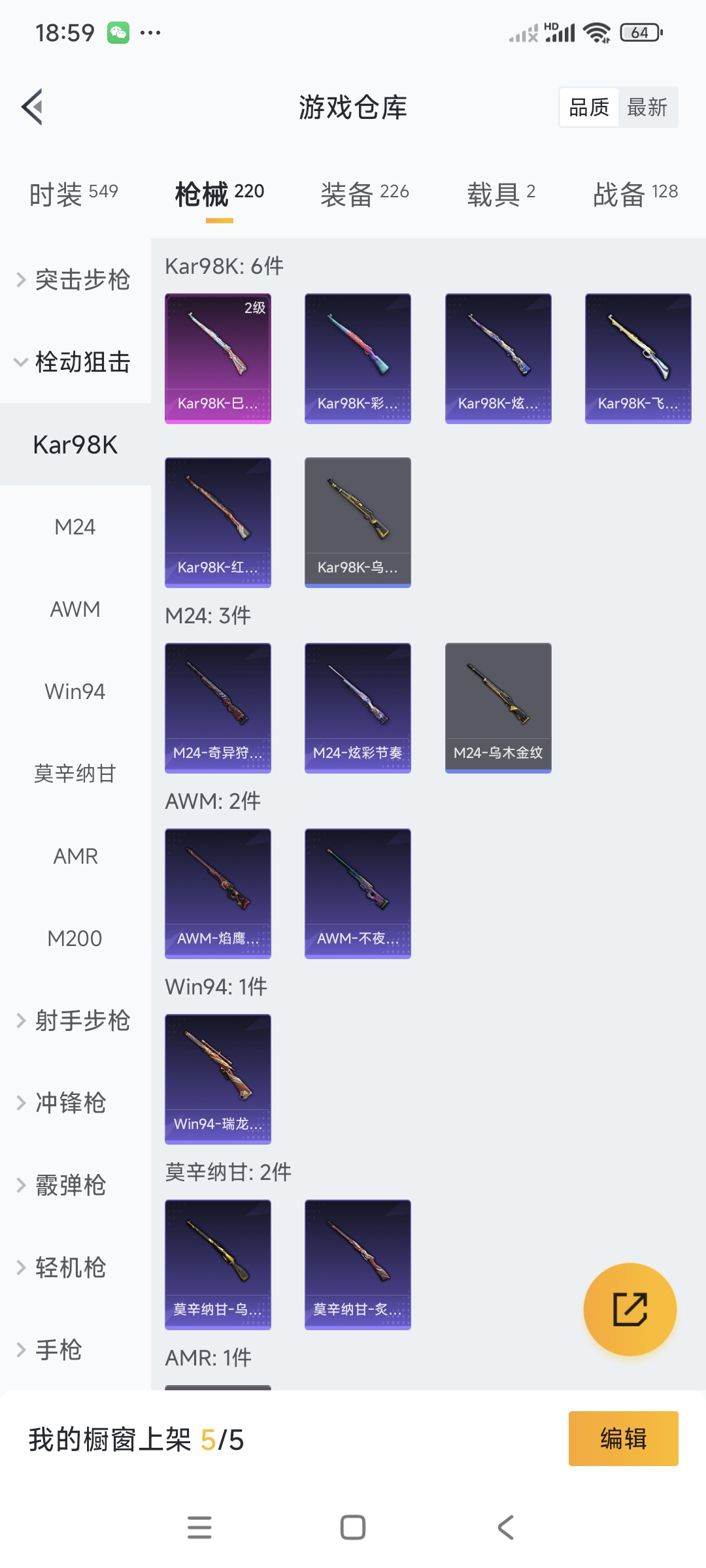Jump to the AWM weapon section
The image size is (706, 1568).
pos(75,609)
